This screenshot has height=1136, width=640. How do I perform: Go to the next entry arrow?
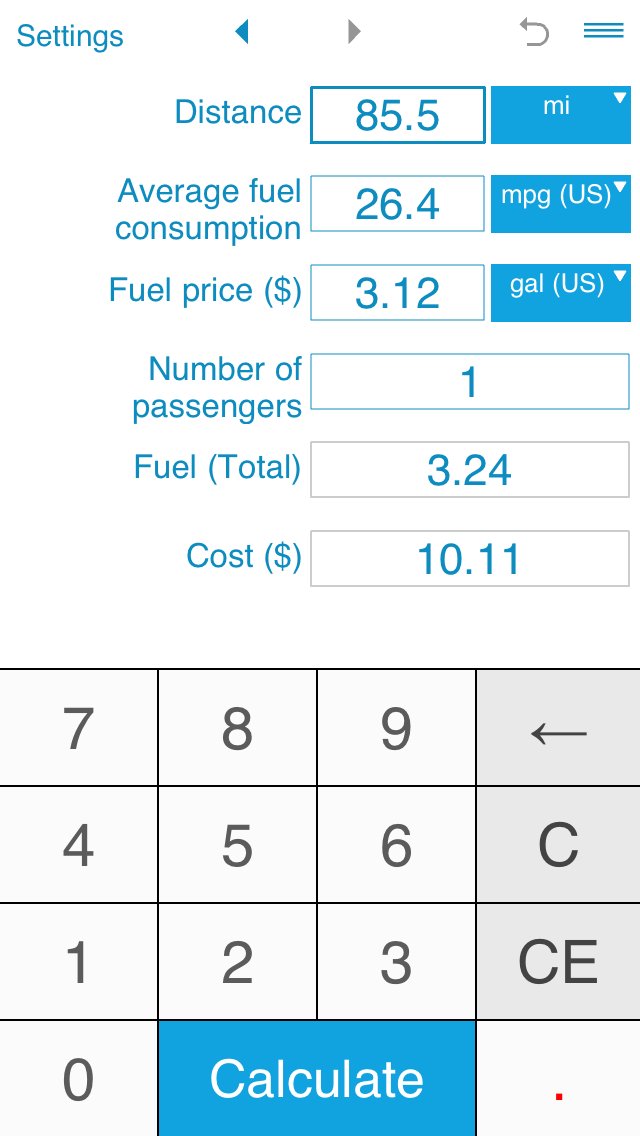pos(353,33)
